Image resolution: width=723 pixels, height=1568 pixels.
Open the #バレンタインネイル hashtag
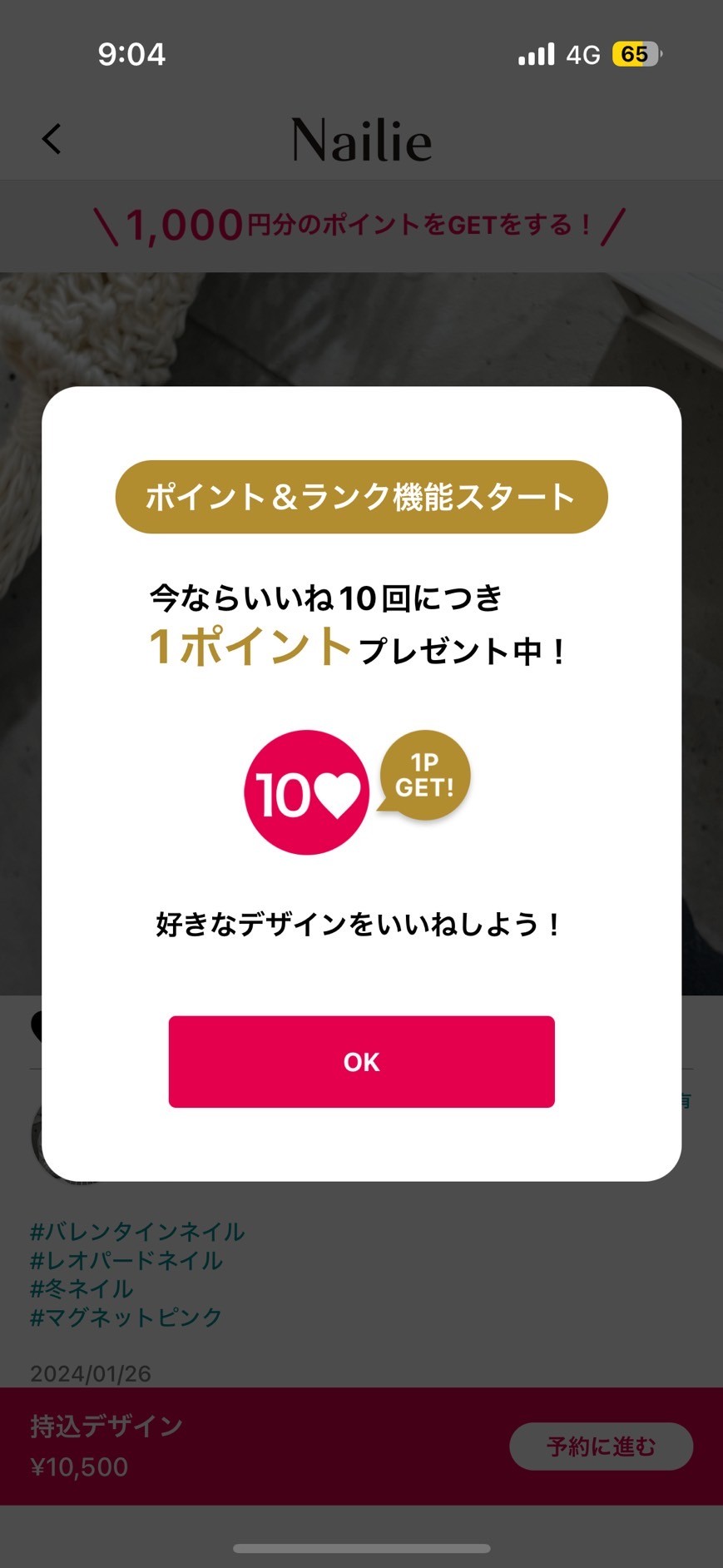click(137, 1232)
